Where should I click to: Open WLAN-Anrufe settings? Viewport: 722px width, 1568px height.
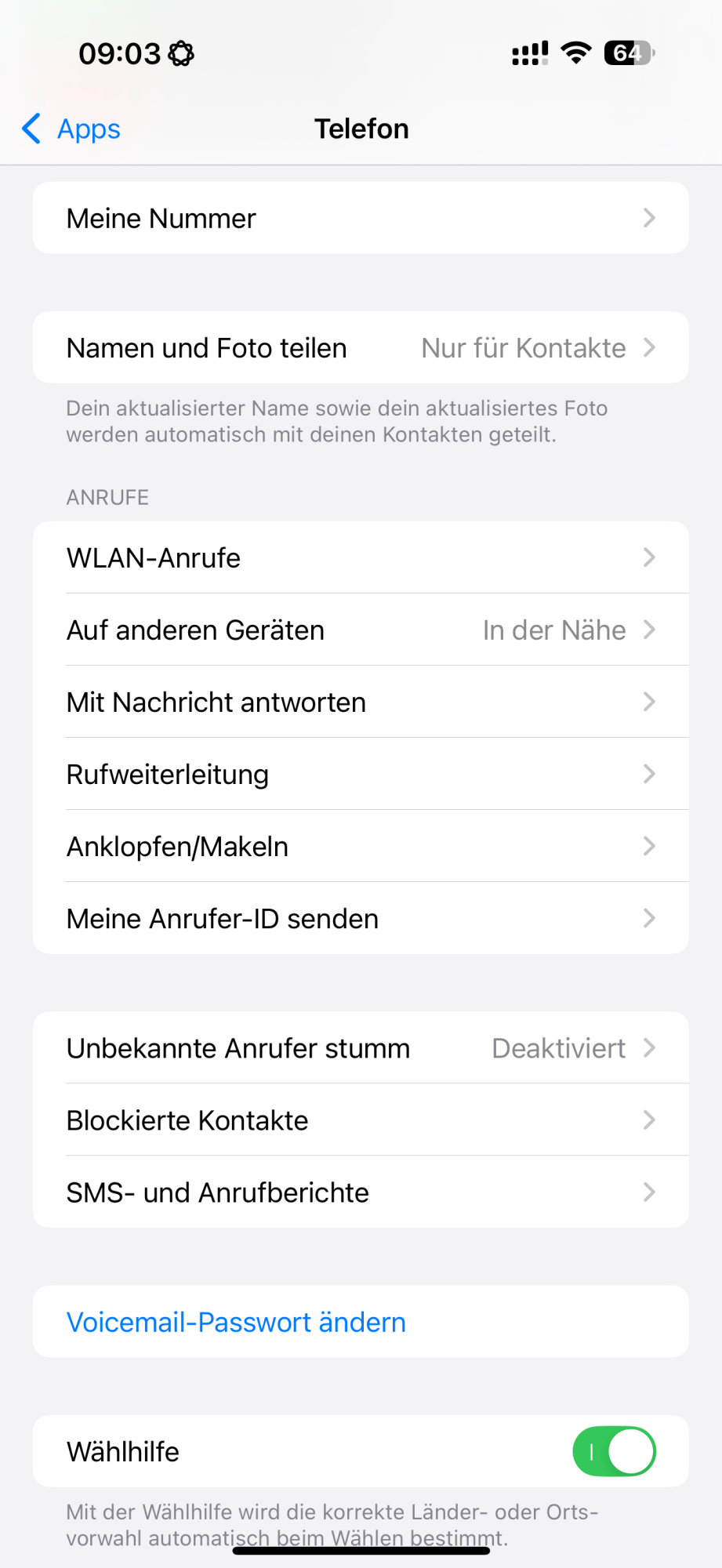click(x=361, y=558)
